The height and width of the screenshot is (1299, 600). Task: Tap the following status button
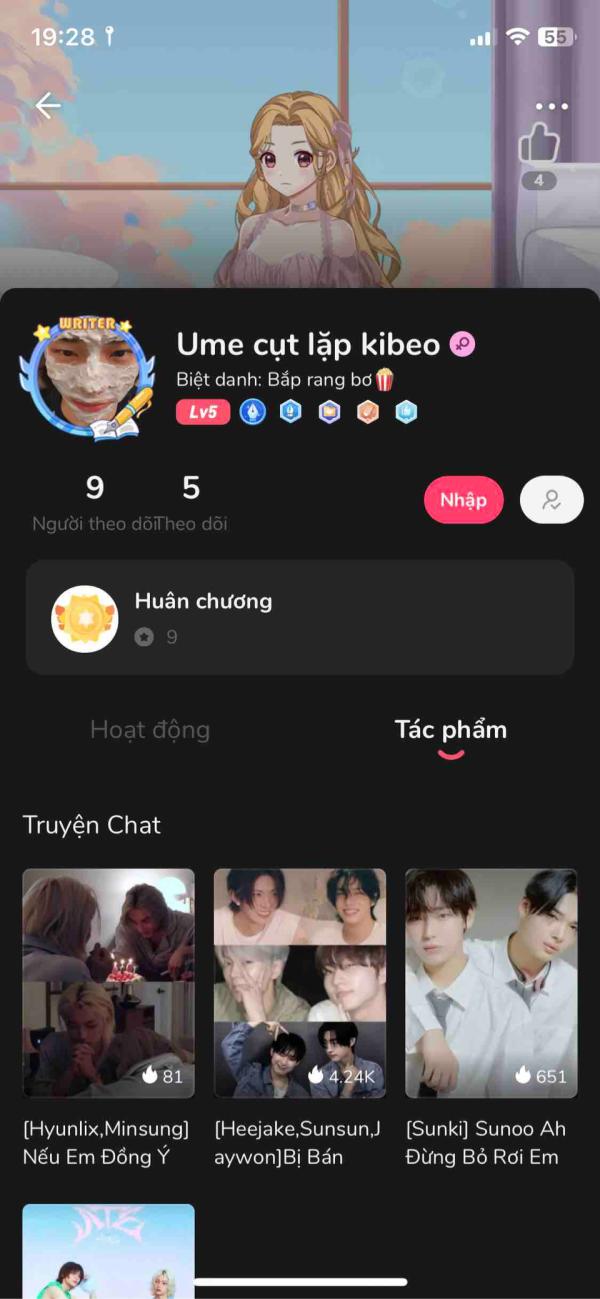(551, 500)
